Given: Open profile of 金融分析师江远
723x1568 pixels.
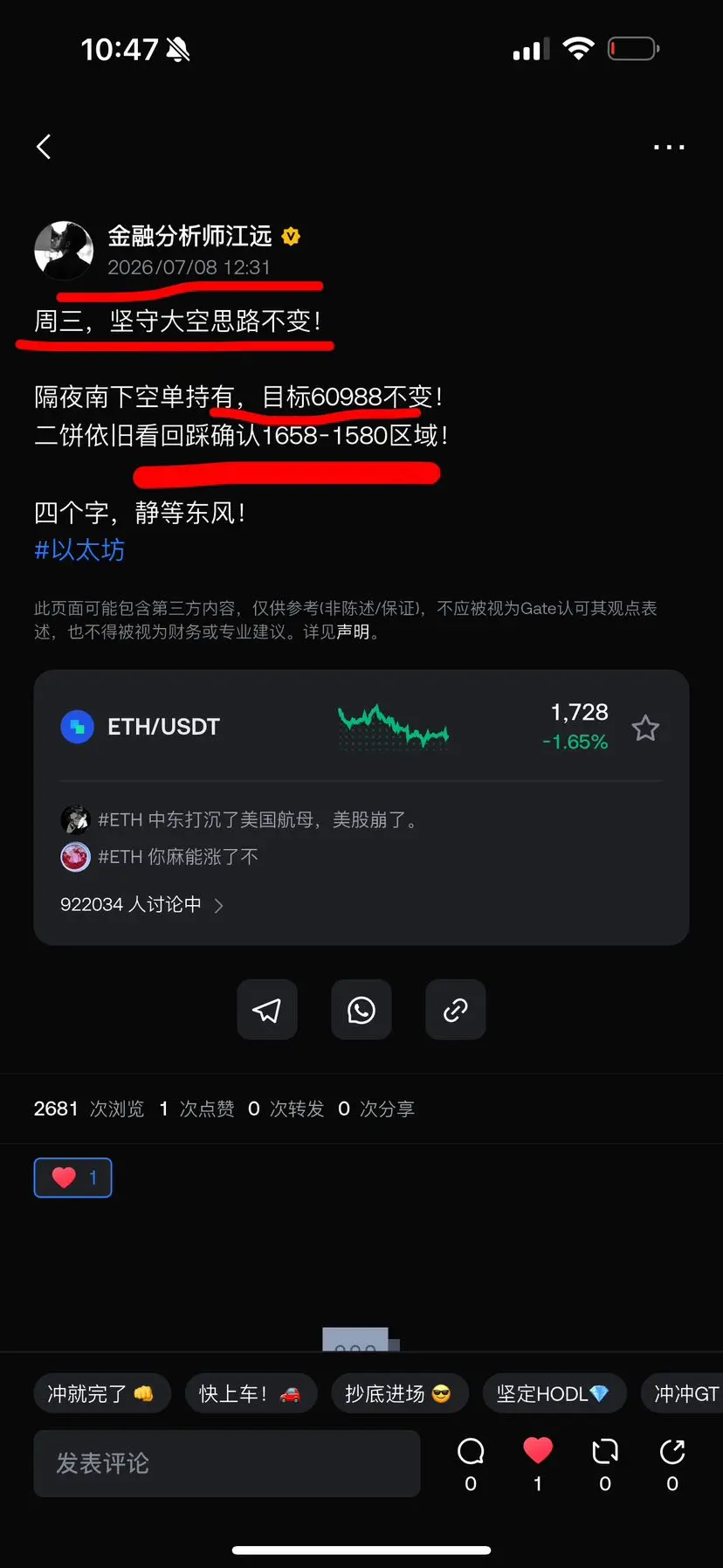Looking at the screenshot, I should pos(64,251).
